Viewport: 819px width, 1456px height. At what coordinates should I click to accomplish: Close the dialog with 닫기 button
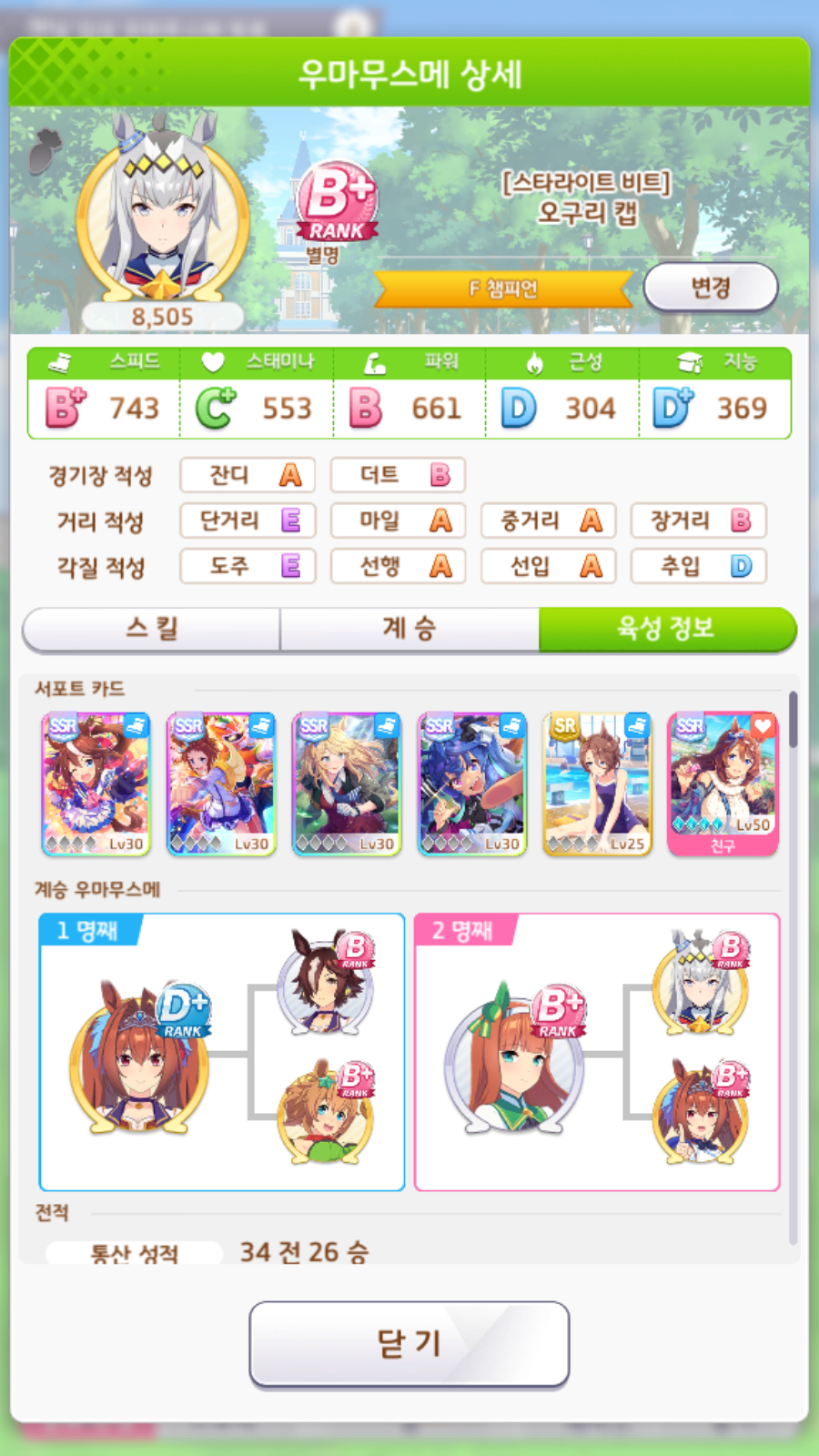coord(409,1344)
